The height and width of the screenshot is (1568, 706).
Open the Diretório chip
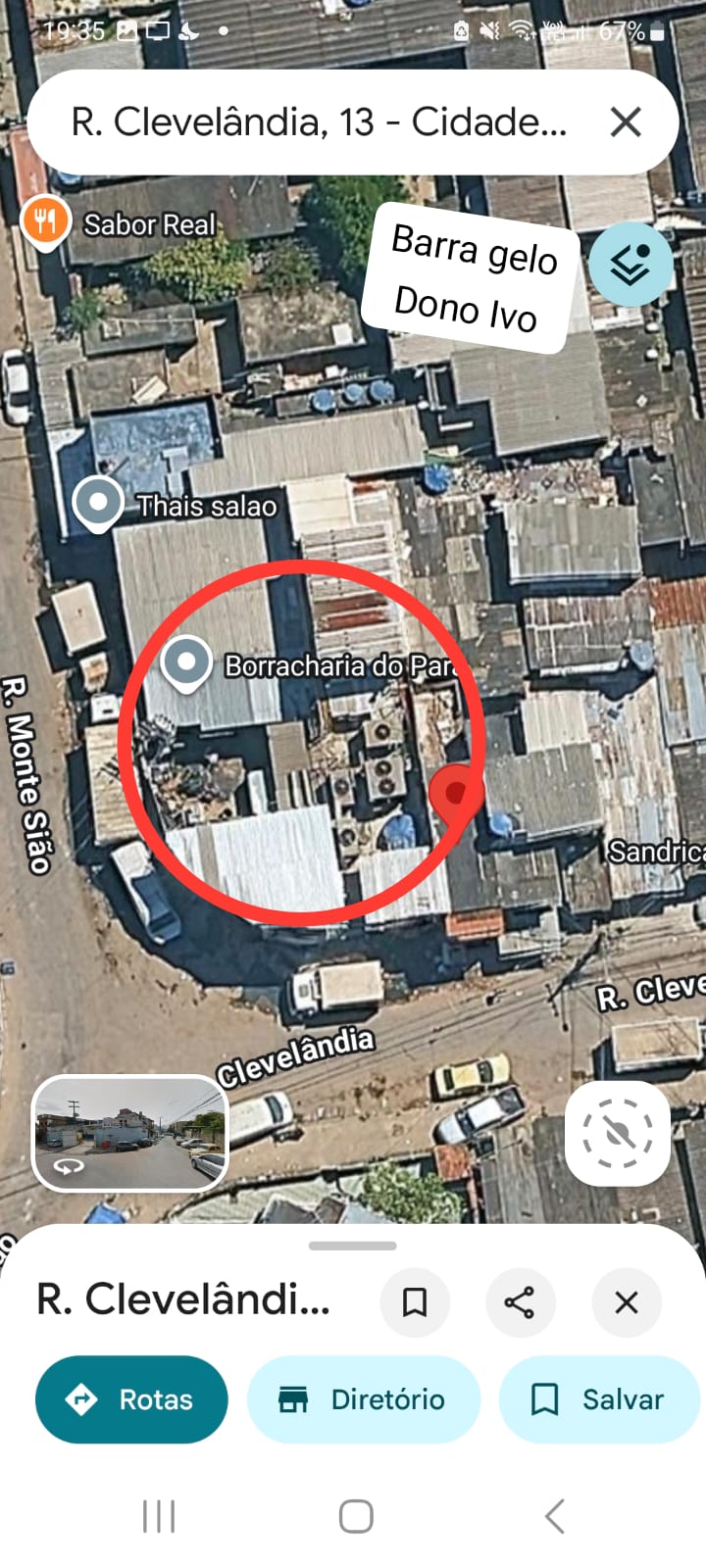click(363, 1399)
